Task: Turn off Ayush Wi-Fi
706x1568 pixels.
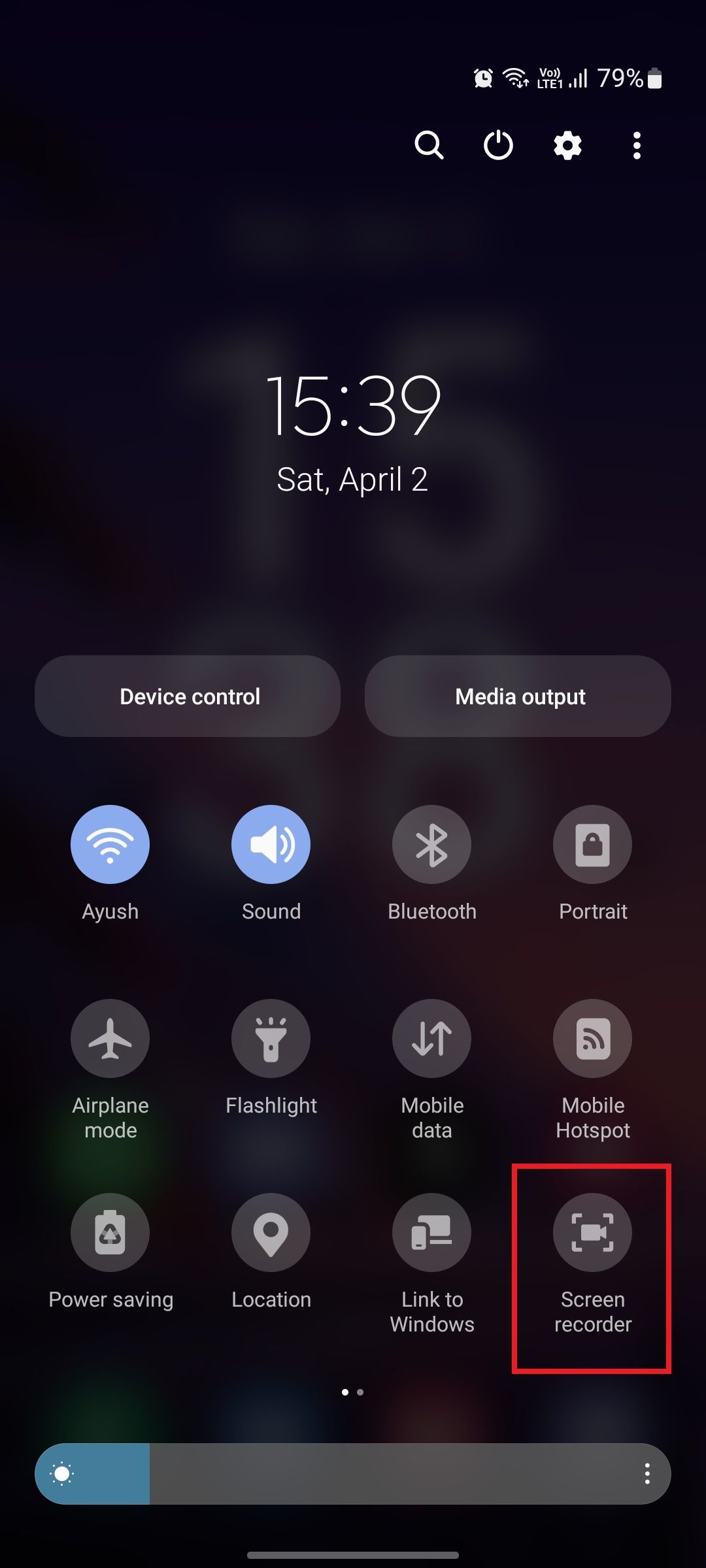Action: pos(110,844)
